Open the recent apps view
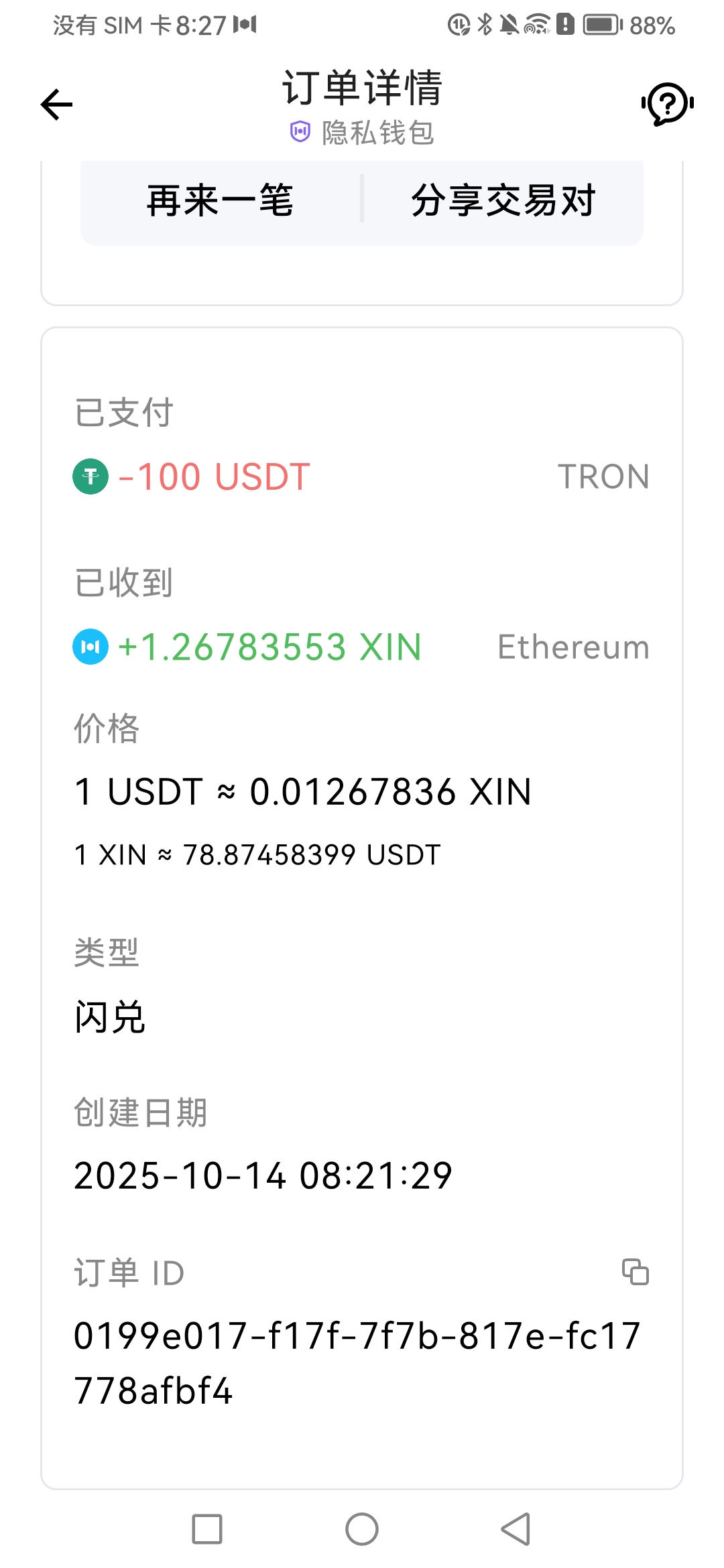724x1568 pixels. click(x=207, y=1529)
